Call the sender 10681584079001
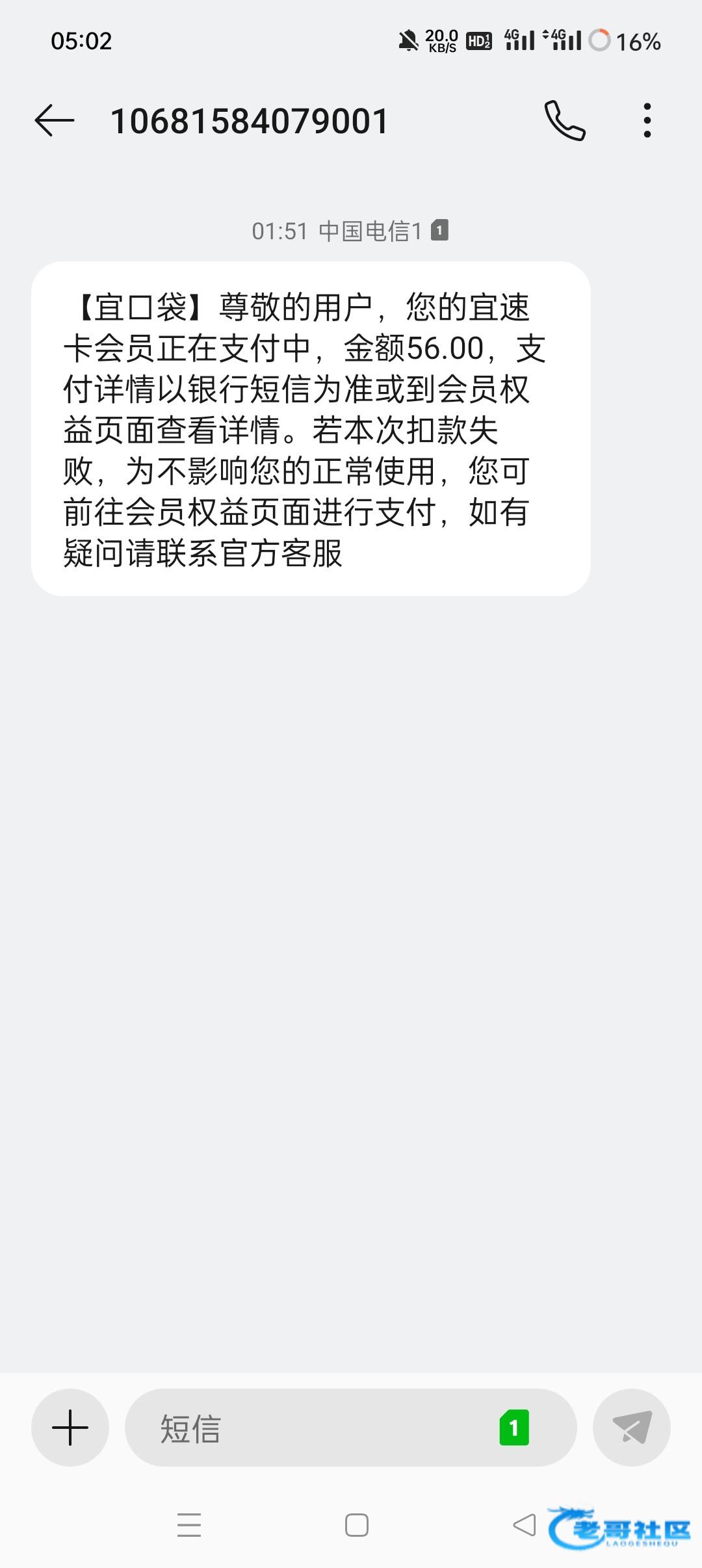 (565, 121)
